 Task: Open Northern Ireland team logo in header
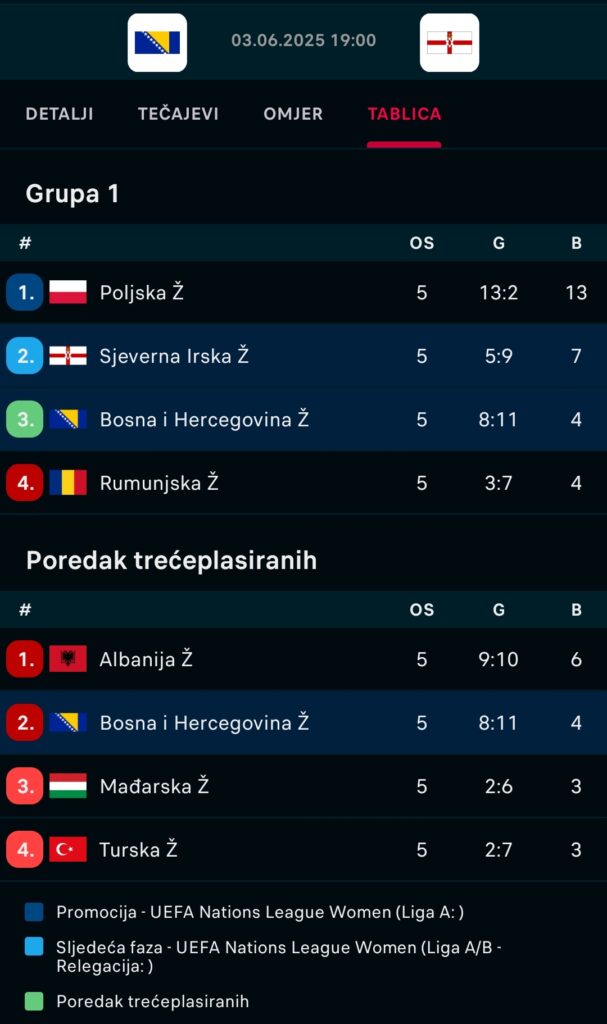click(450, 42)
